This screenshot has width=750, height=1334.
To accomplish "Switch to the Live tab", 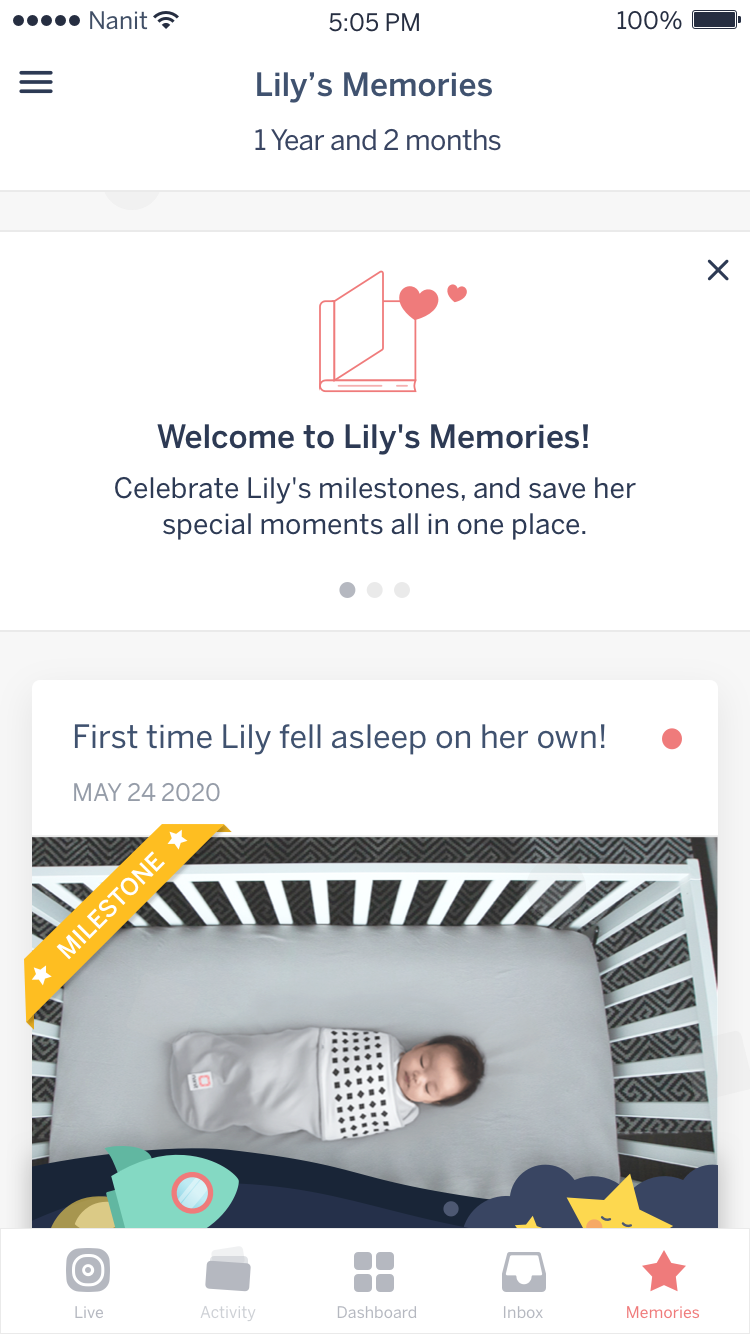I will tap(88, 1282).
